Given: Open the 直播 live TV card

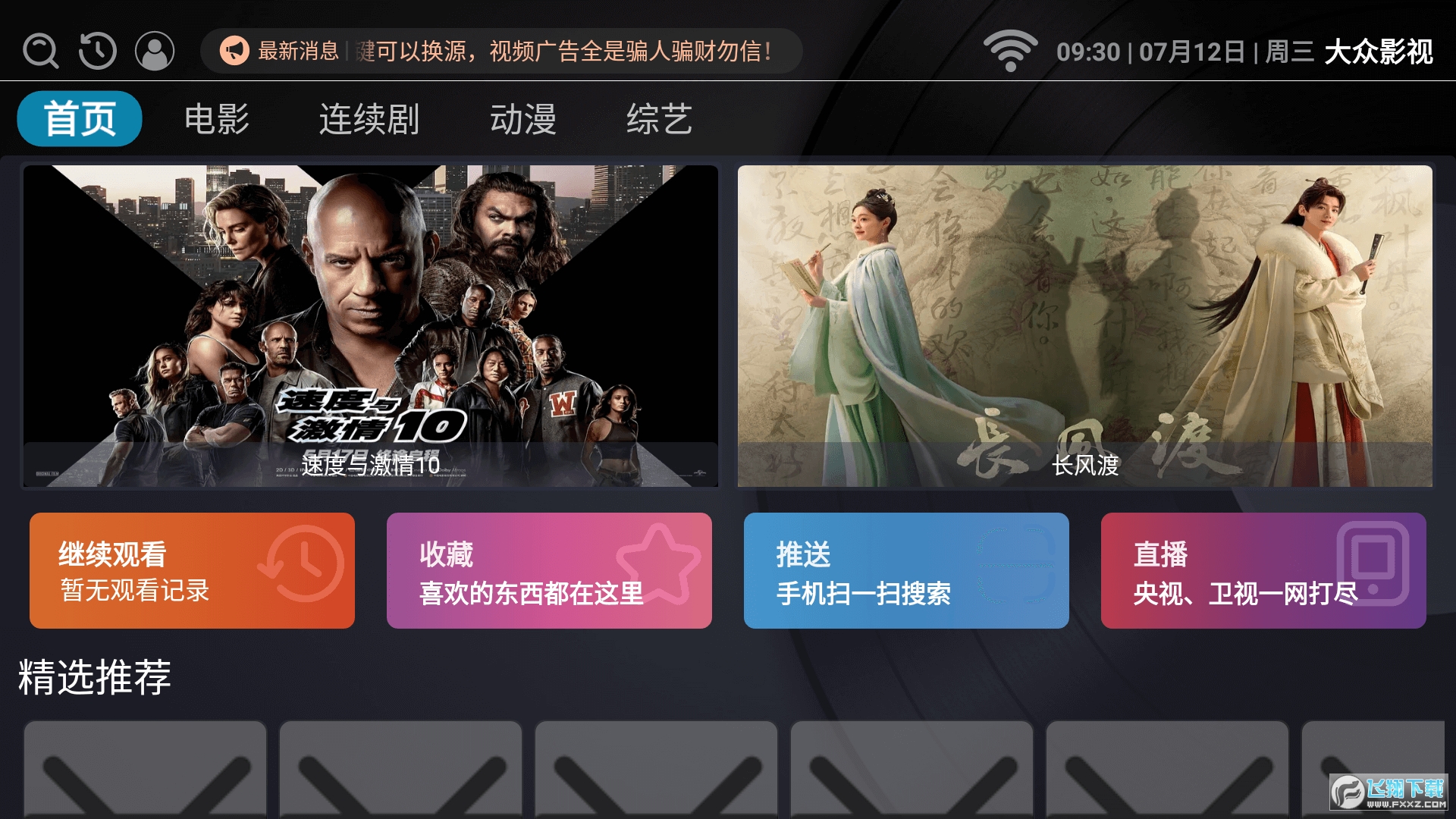Looking at the screenshot, I should point(1263,570).
